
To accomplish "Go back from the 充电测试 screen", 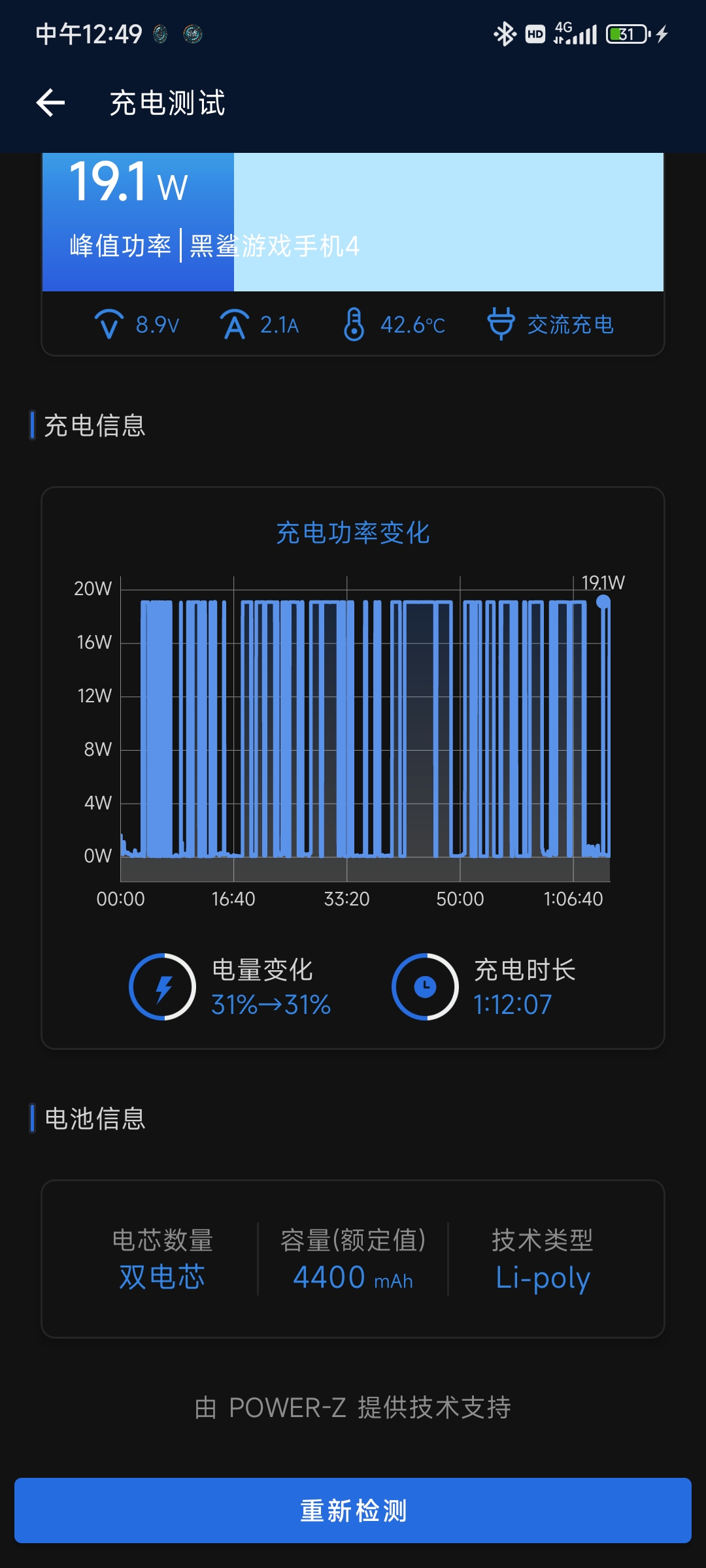I will click(50, 103).
